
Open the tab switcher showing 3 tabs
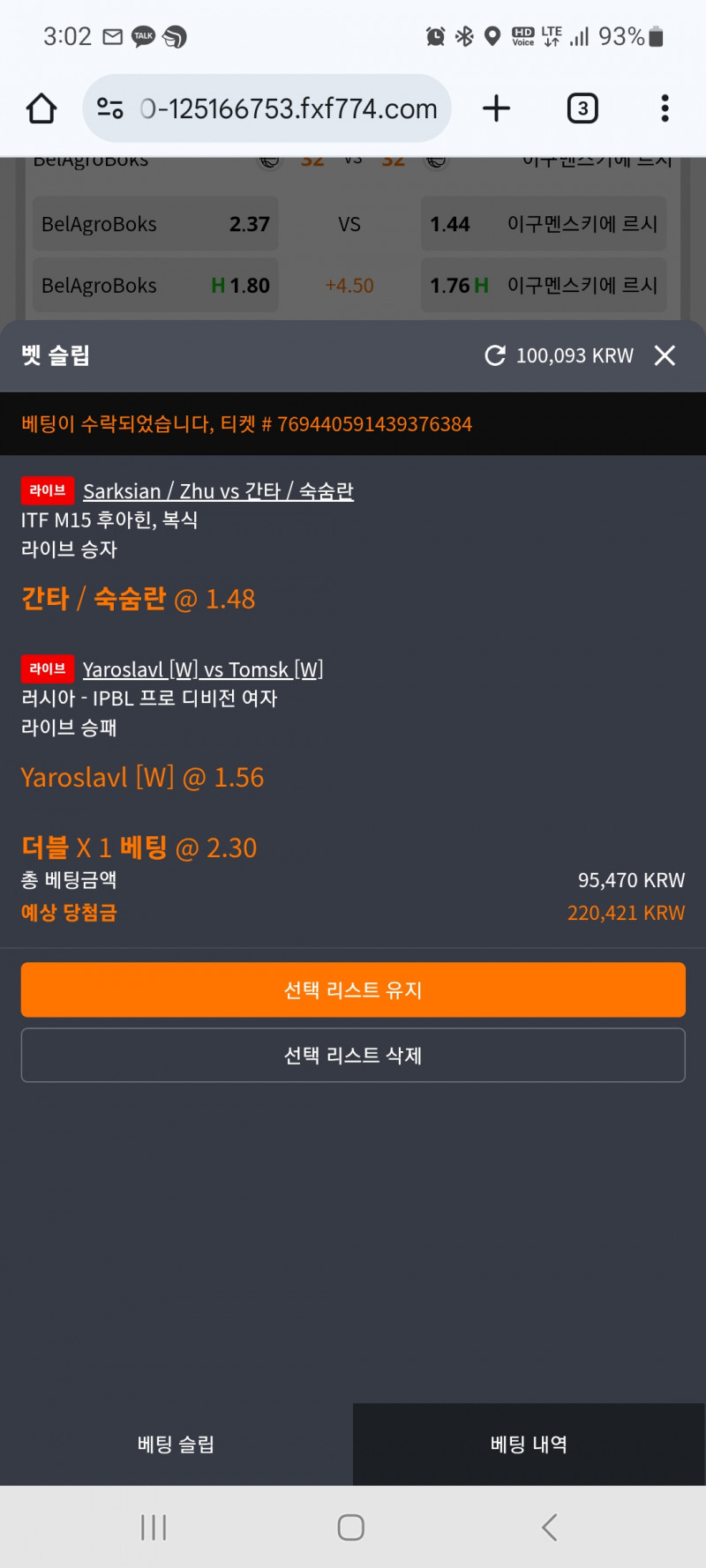tap(582, 108)
